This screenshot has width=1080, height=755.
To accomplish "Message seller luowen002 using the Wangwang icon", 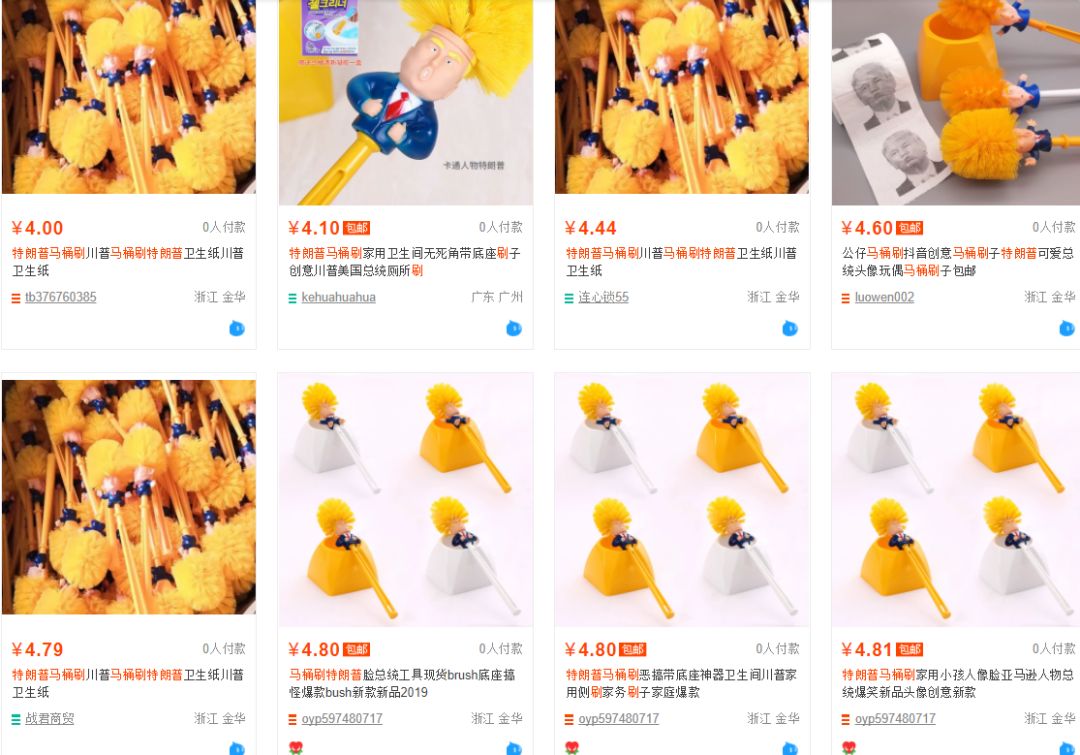I will click(x=1066, y=328).
